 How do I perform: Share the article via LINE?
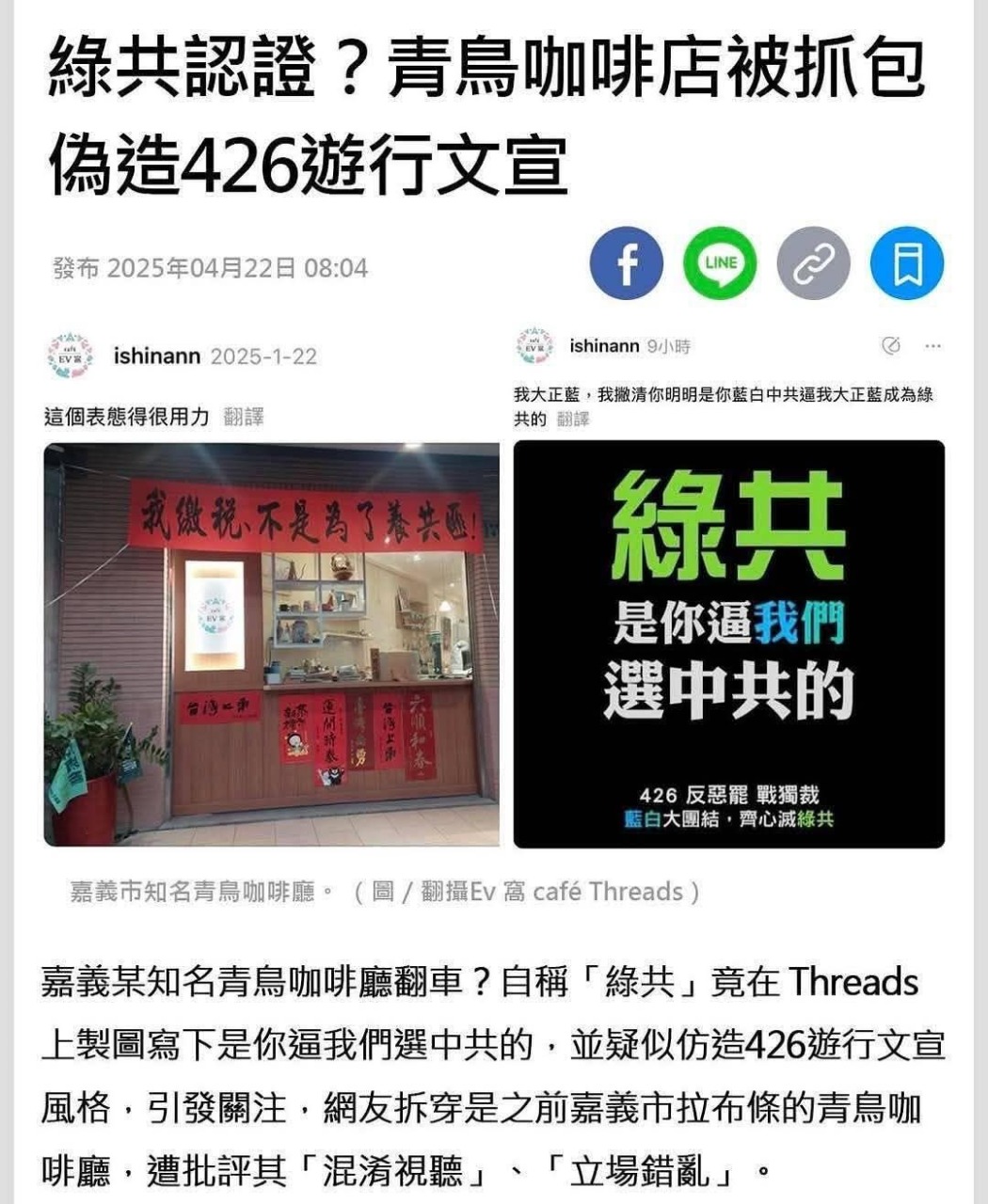tap(720, 263)
